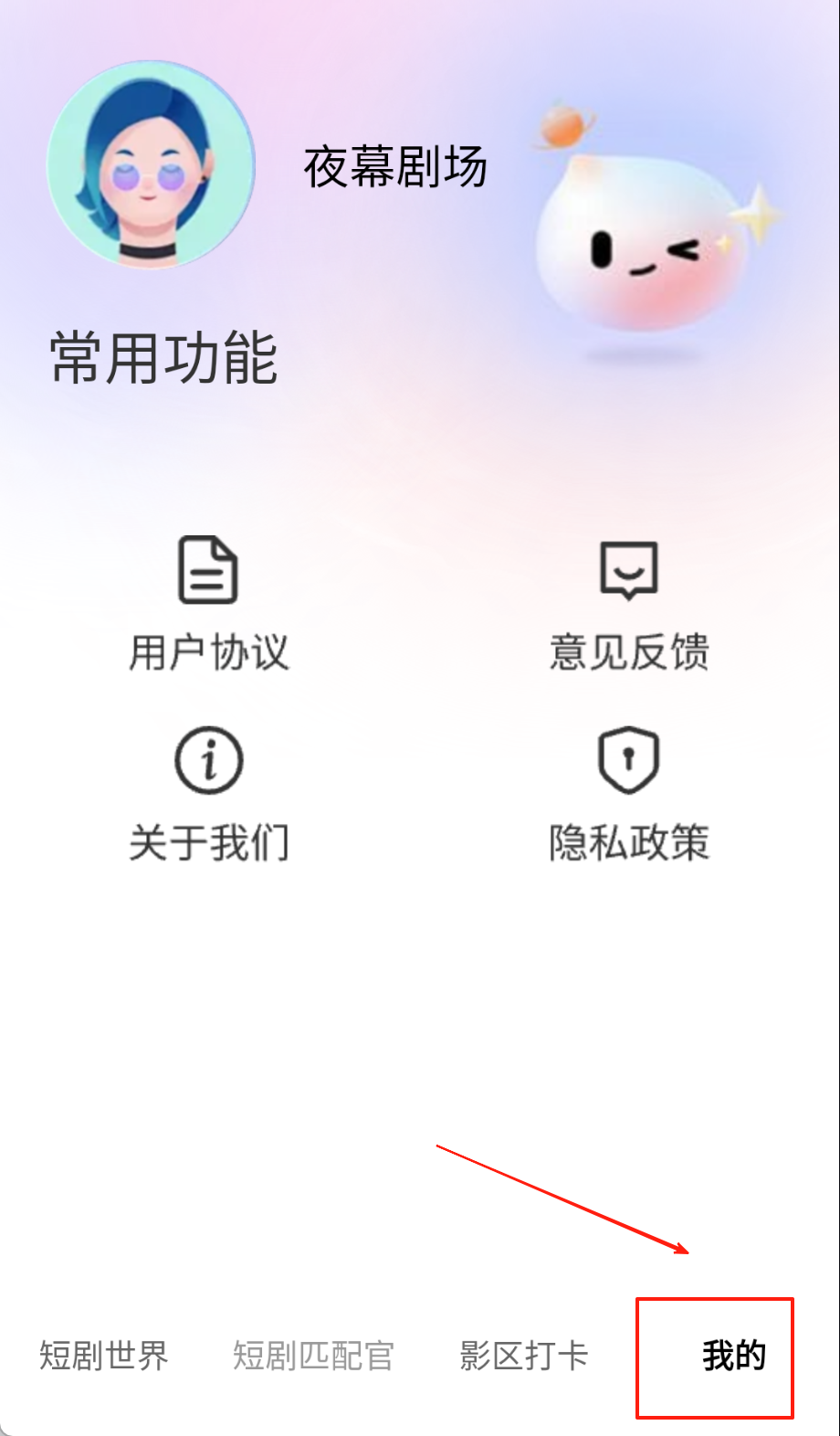View the 隐私政策 privacy policy
The width and height of the screenshot is (840, 1436).
(629, 794)
